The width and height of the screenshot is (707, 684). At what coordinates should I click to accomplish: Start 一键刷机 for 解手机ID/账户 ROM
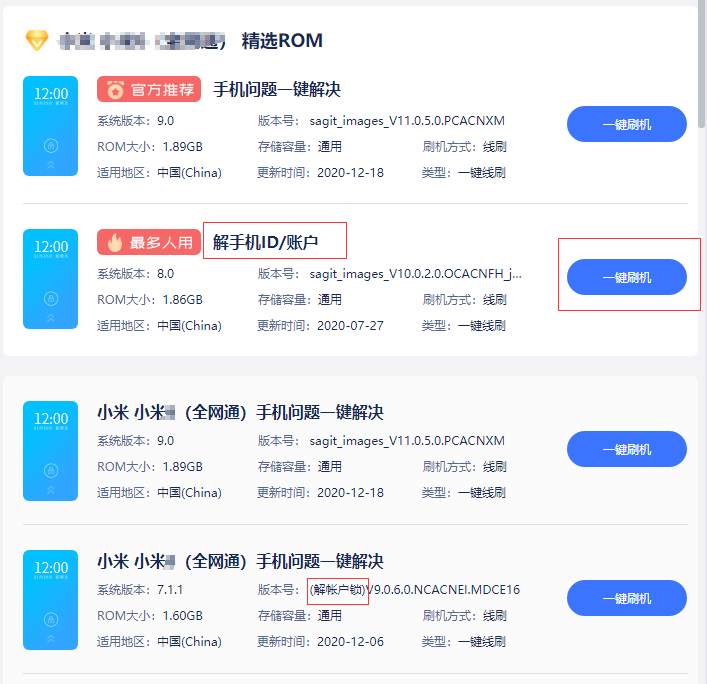[x=626, y=277]
